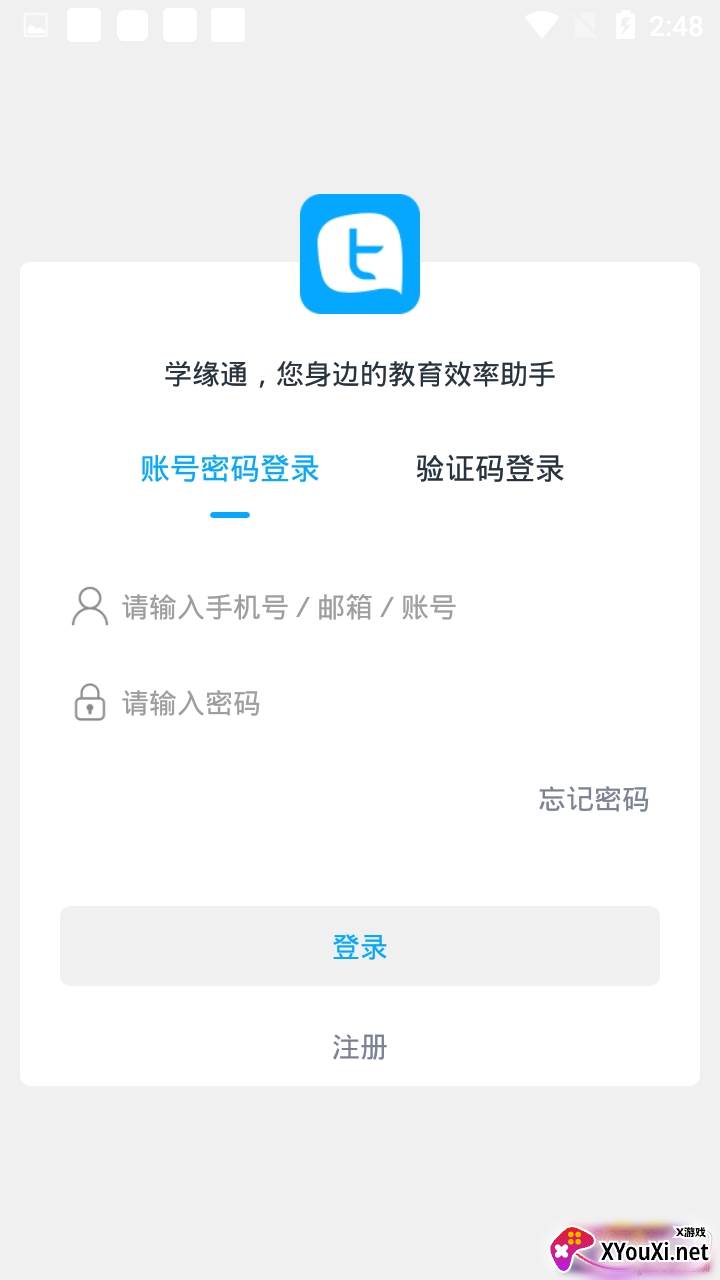
Task: Open the 忘记密码 link
Action: [x=594, y=799]
